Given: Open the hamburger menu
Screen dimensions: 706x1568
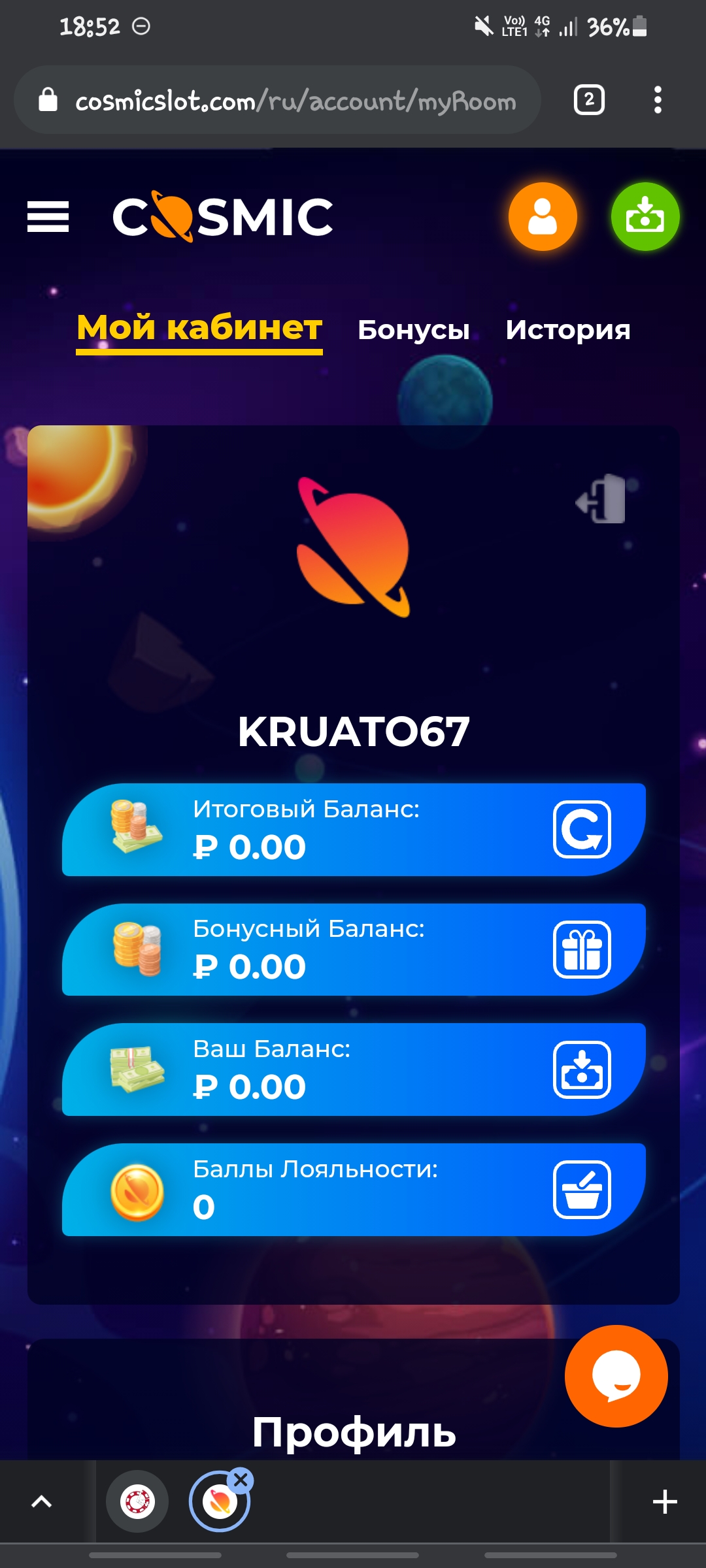Looking at the screenshot, I should pyautogui.click(x=48, y=217).
